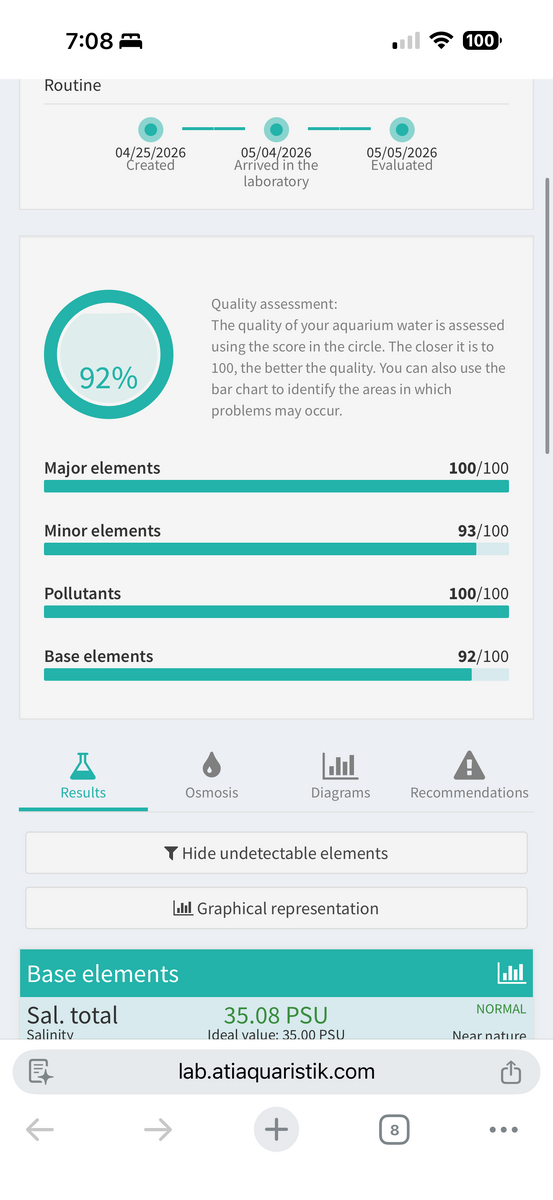This screenshot has width=553, height=1200.
Task: View the open tabs switcher
Action: (394, 1130)
